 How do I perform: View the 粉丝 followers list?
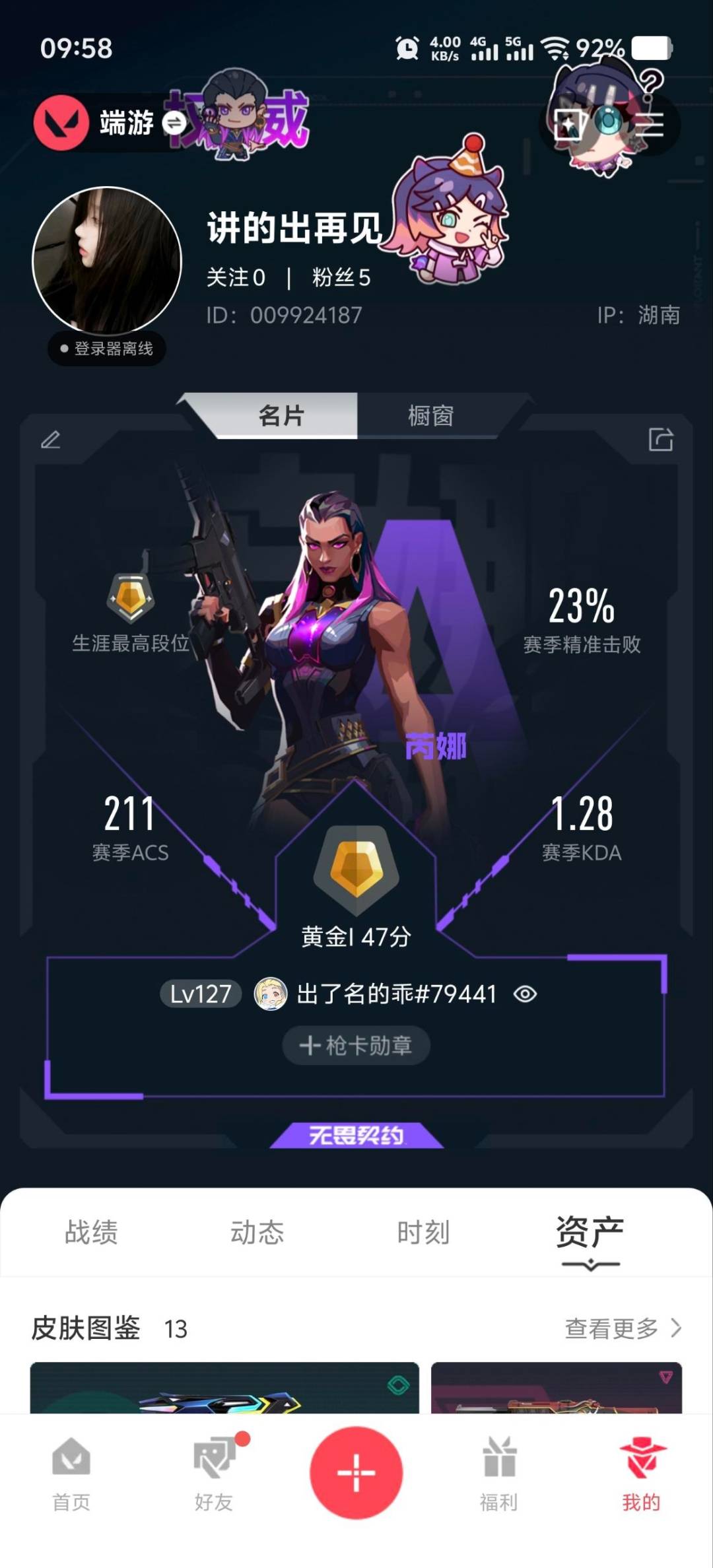point(341,277)
